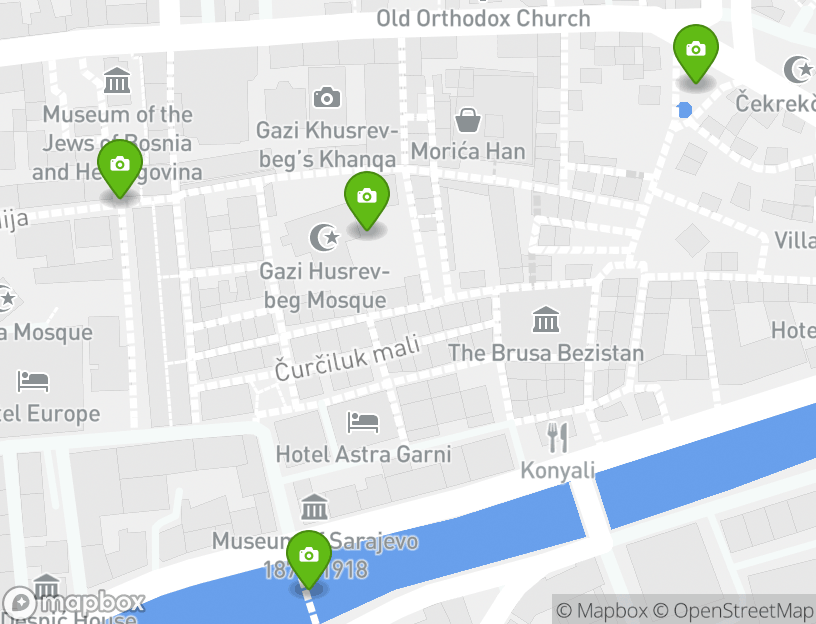Image resolution: width=816 pixels, height=624 pixels.
Task: Open the photo marker near Jews Museum
Action: [120, 166]
